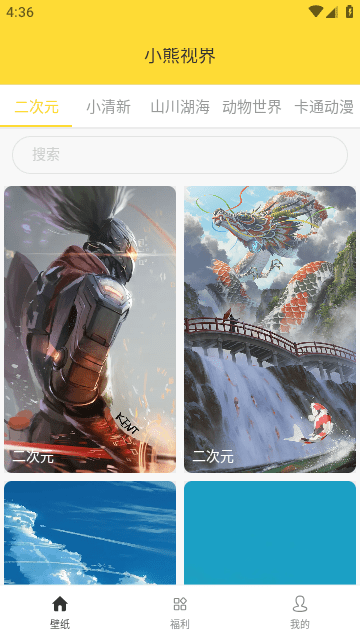Viewport: 360px width, 640px height.
Task: Open the dragon and waterfall wallpaper
Action: coord(270,329)
